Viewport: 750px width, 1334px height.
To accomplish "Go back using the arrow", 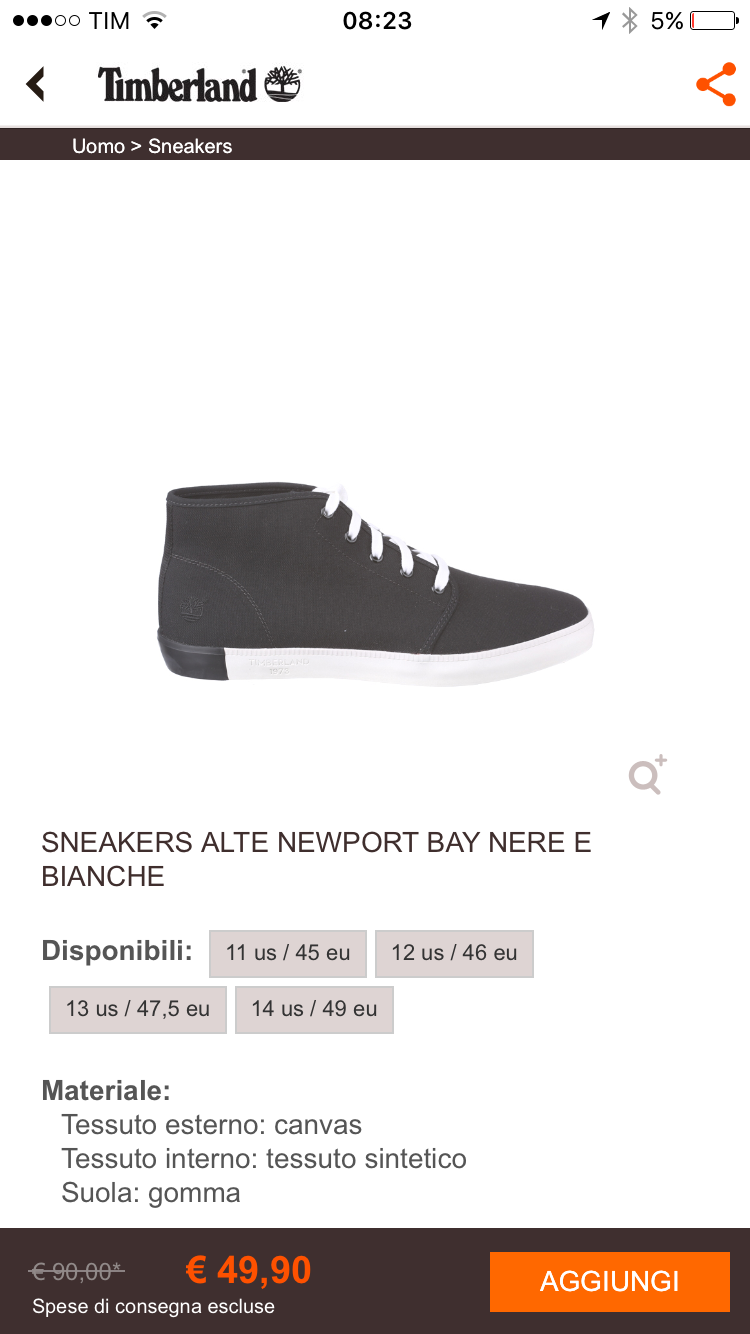I will [x=37, y=84].
